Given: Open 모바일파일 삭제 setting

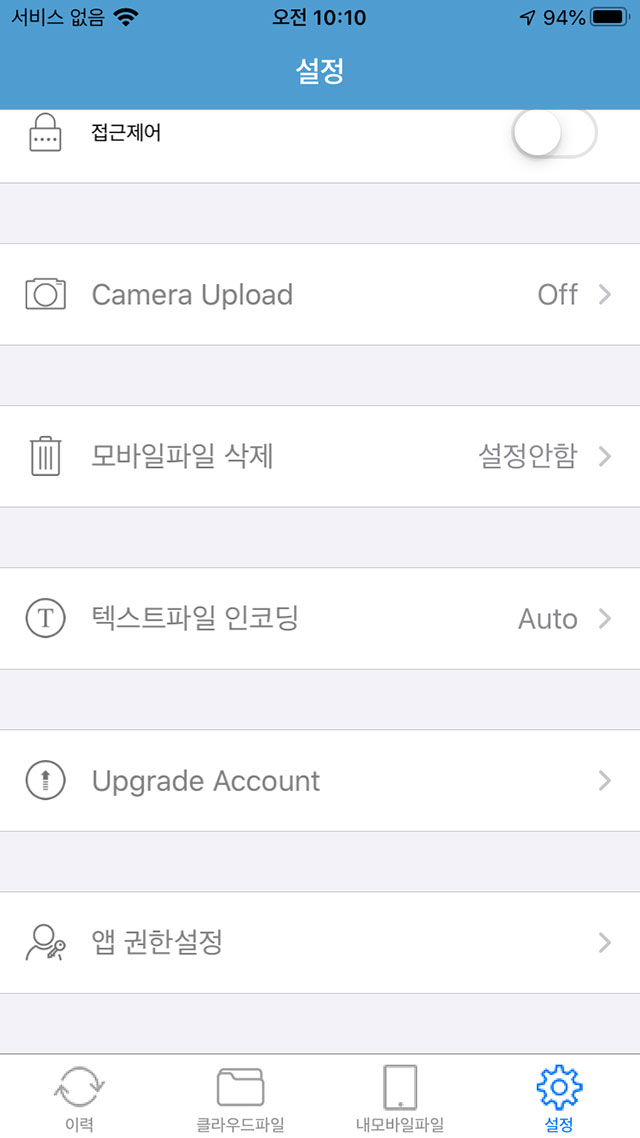Looking at the screenshot, I should pos(320,457).
